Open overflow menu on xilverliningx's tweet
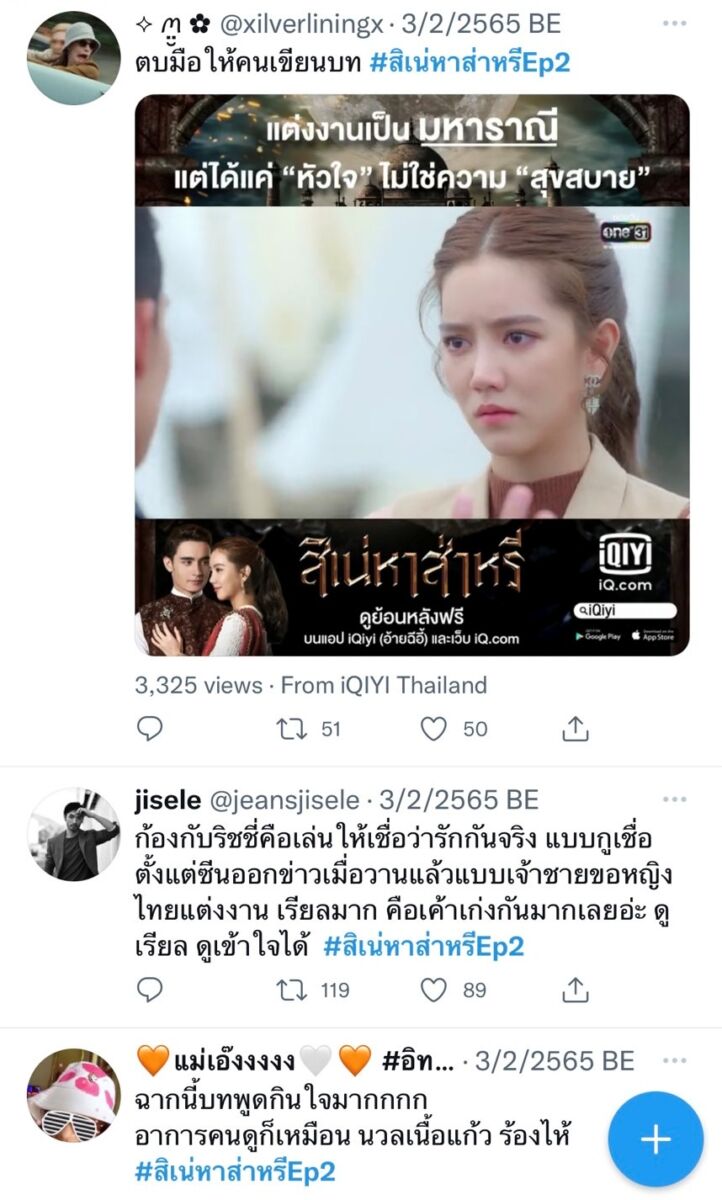This screenshot has width=722, height=1200. (x=676, y=23)
